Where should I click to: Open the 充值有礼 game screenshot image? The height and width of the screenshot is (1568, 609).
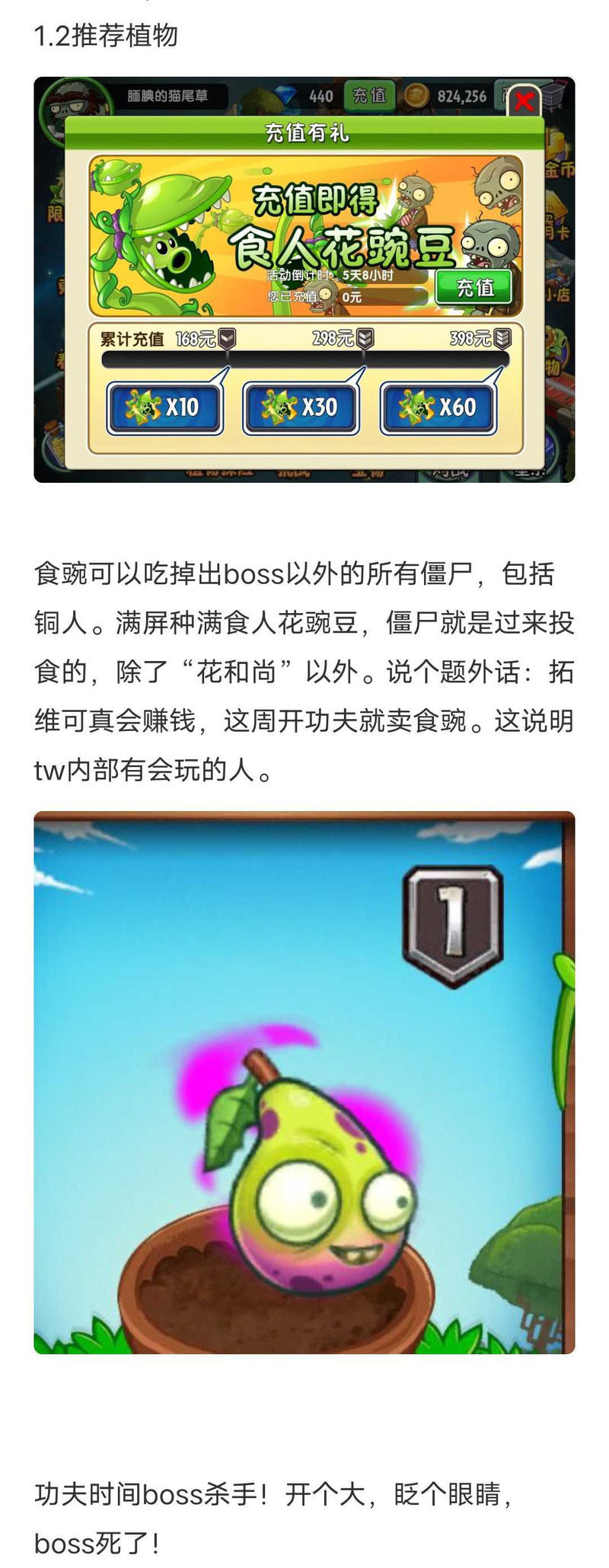pyautogui.click(x=304, y=279)
